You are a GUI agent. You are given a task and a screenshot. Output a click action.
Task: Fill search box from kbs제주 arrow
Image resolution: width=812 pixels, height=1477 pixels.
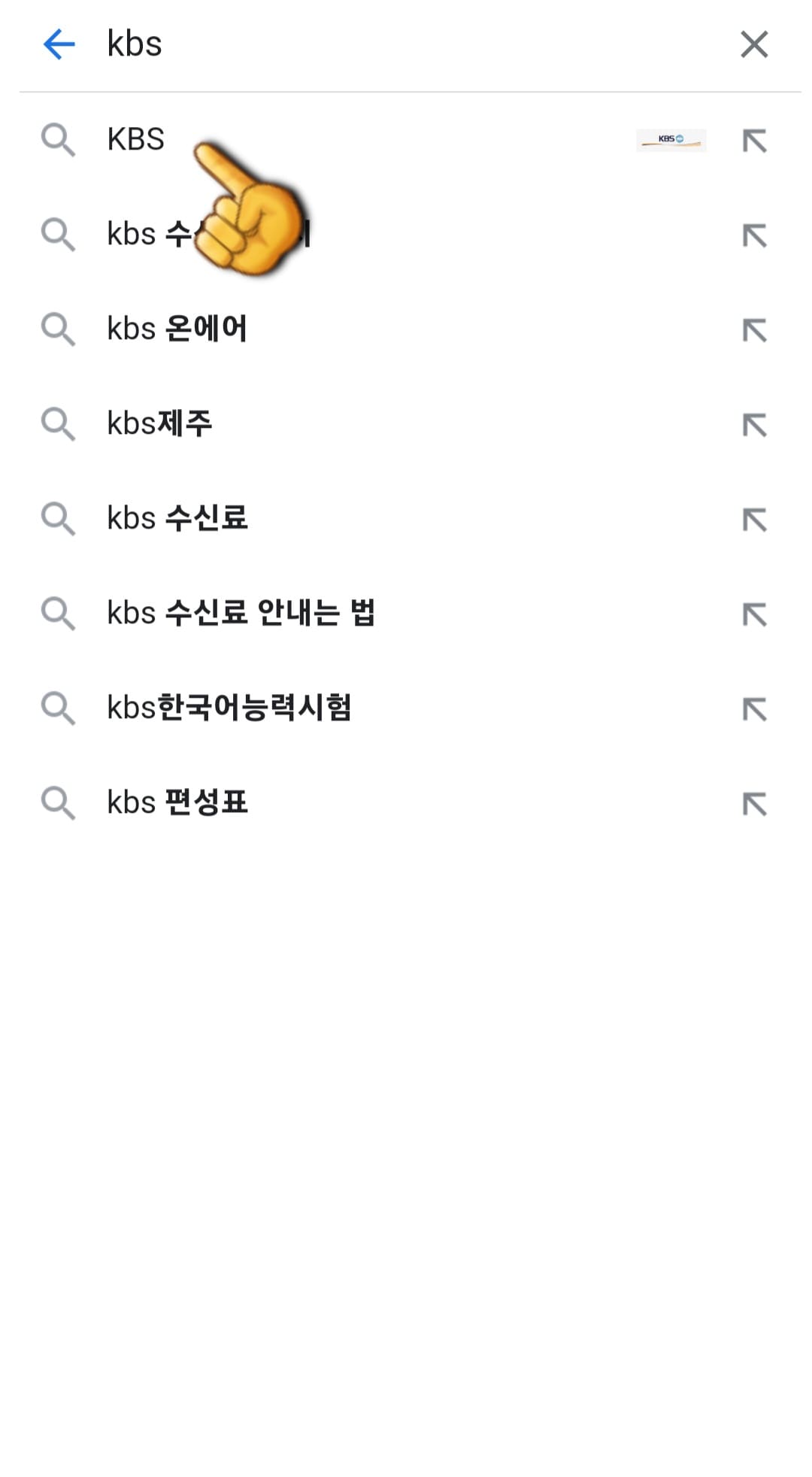(x=754, y=423)
